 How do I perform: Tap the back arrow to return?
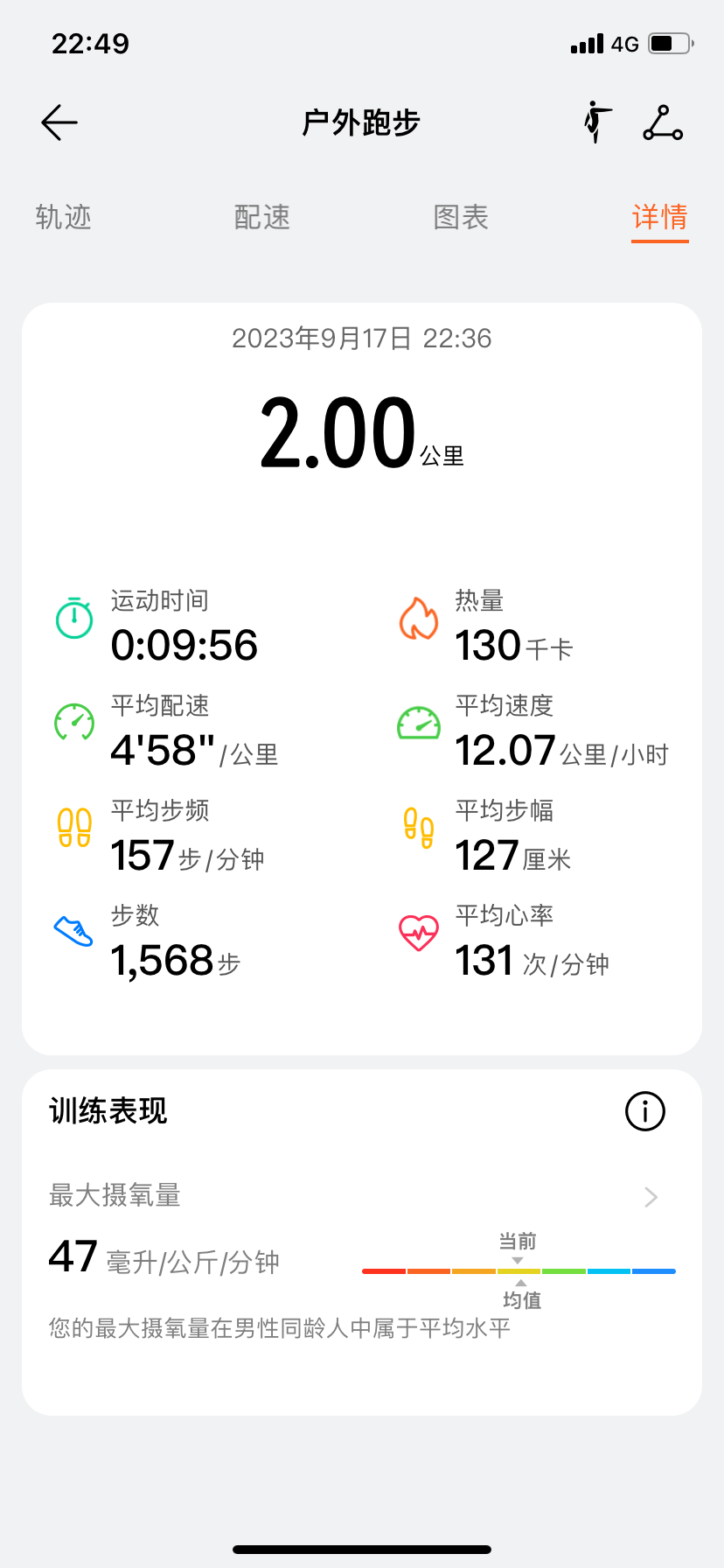59,122
